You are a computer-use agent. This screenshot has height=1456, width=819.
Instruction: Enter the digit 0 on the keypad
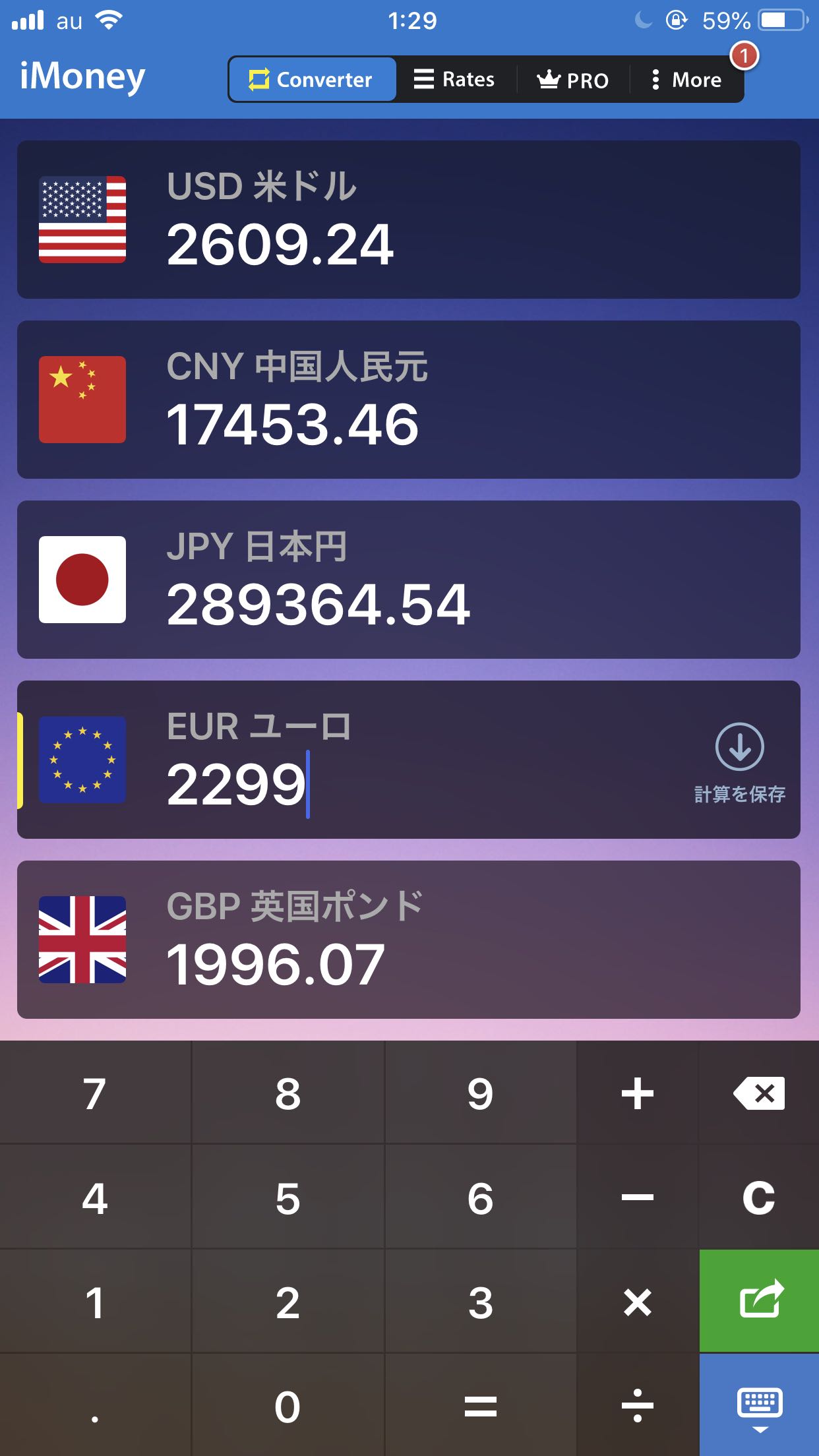pyautogui.click(x=288, y=1405)
